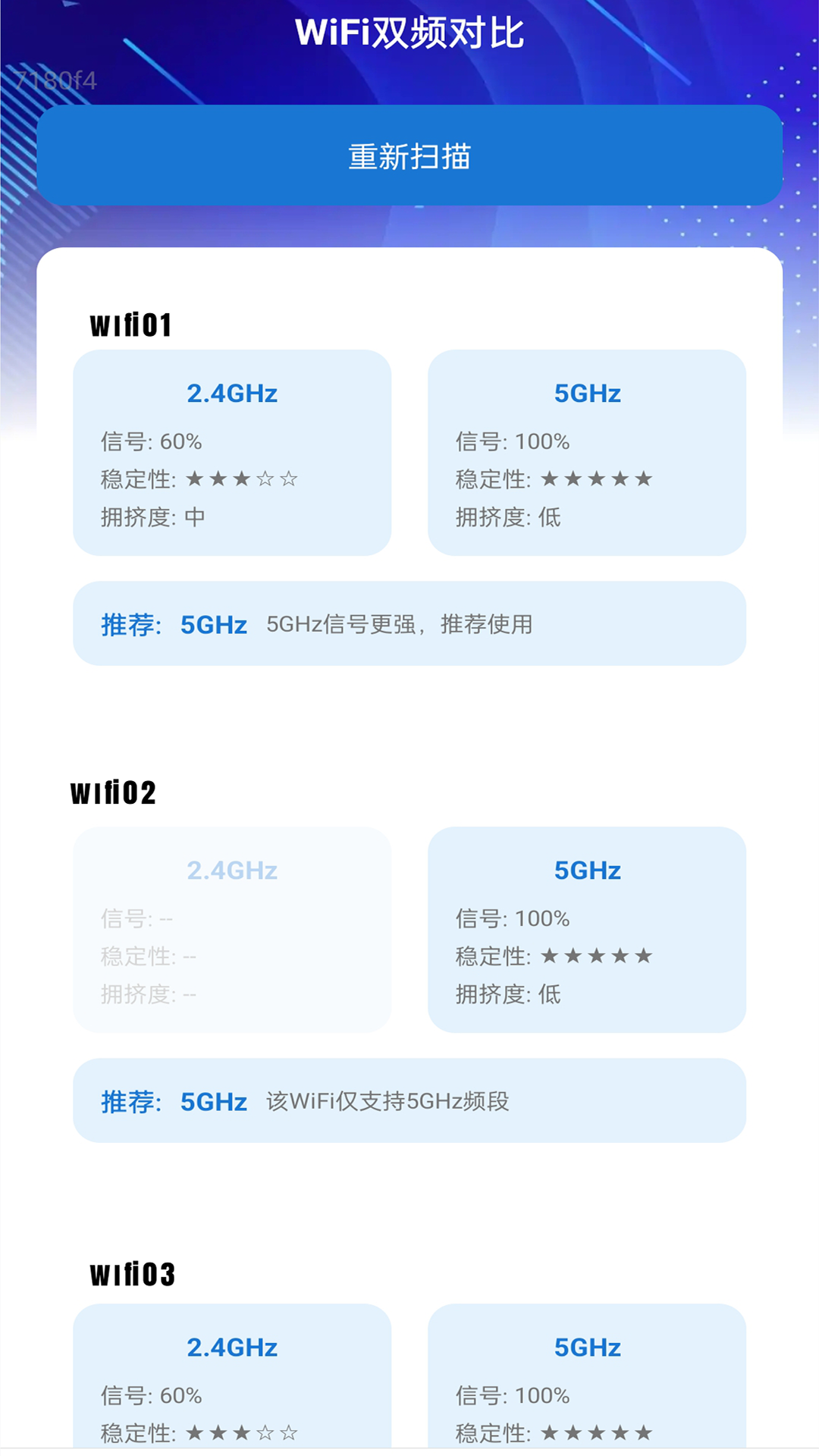Click the wifi02 信号: 100% value
Viewport: 819px width, 1456px height.
click(513, 918)
